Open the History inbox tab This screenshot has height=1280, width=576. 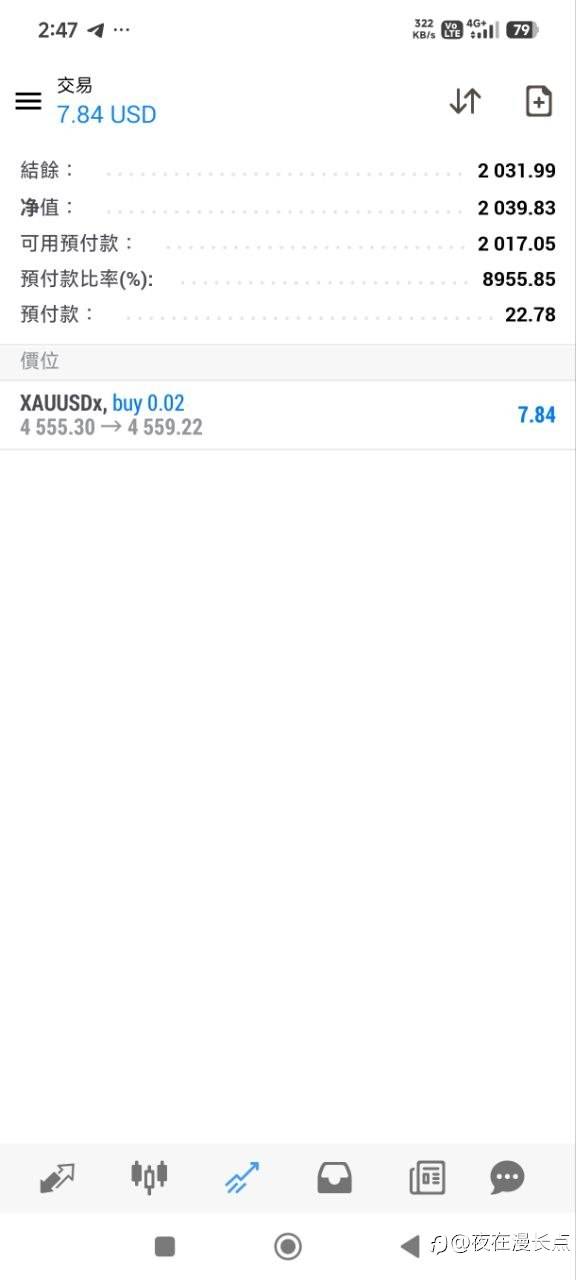click(335, 1177)
